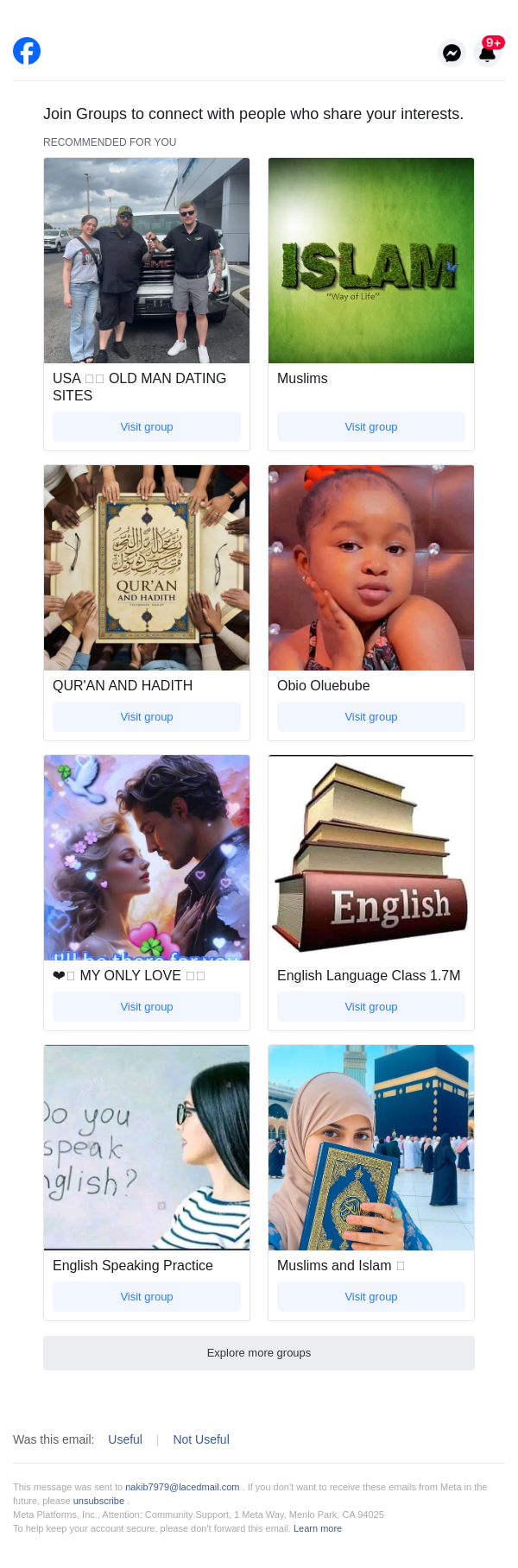Open the English books group image
Viewport: 518px width, 1568px height.
click(x=371, y=858)
